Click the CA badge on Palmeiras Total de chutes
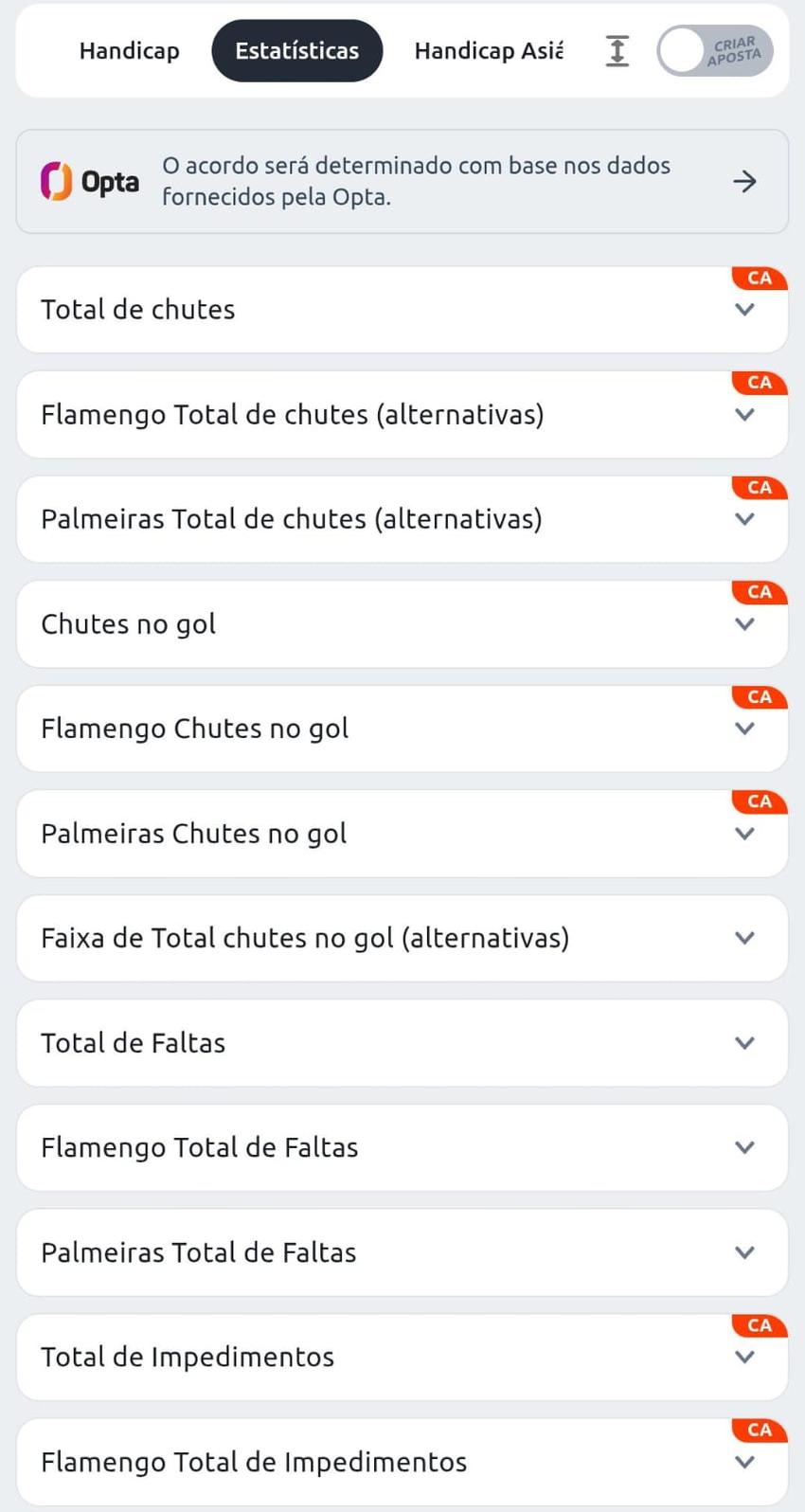 (758, 487)
